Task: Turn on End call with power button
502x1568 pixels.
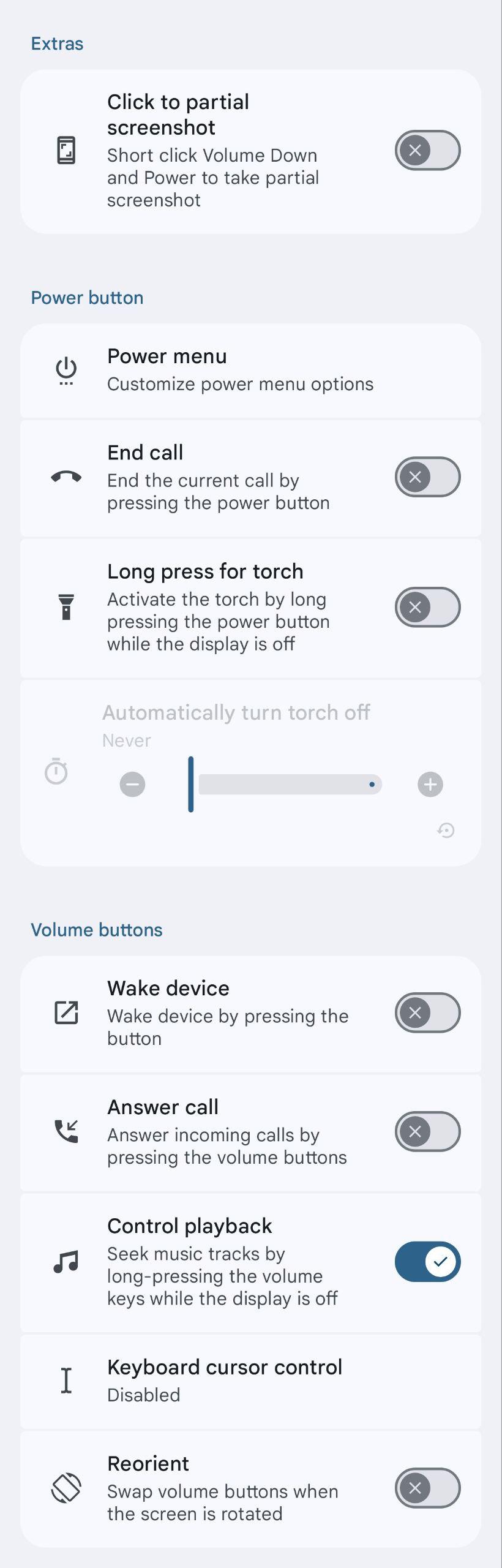Action: (427, 477)
